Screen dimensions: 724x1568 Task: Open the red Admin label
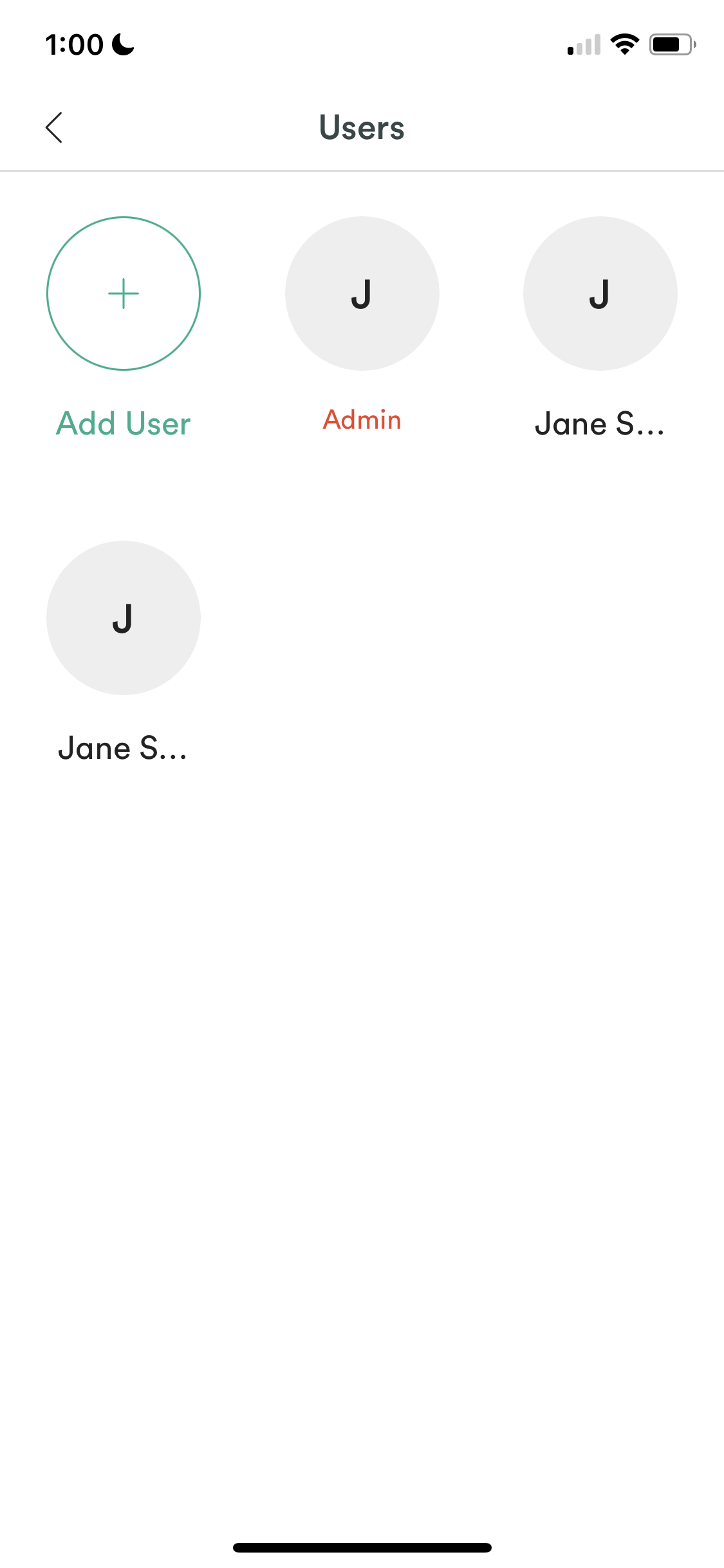362,419
